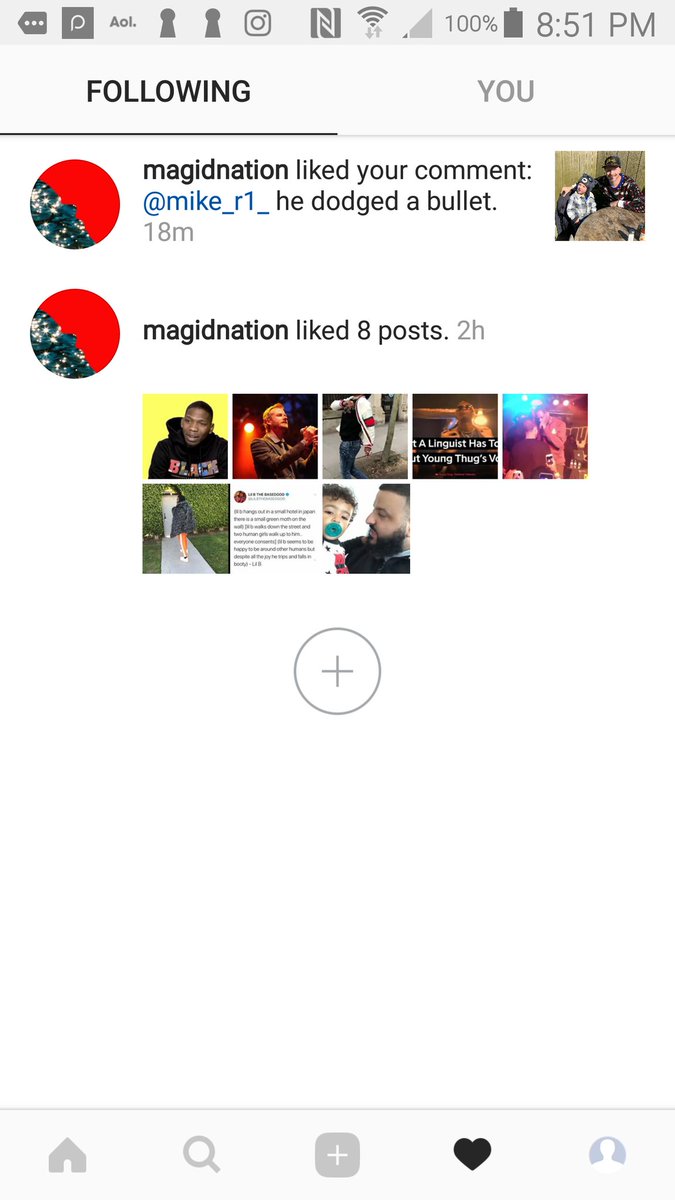Open magidnation's profile from the liked 8 posts row
The height and width of the screenshot is (1200, 675).
click(x=215, y=331)
